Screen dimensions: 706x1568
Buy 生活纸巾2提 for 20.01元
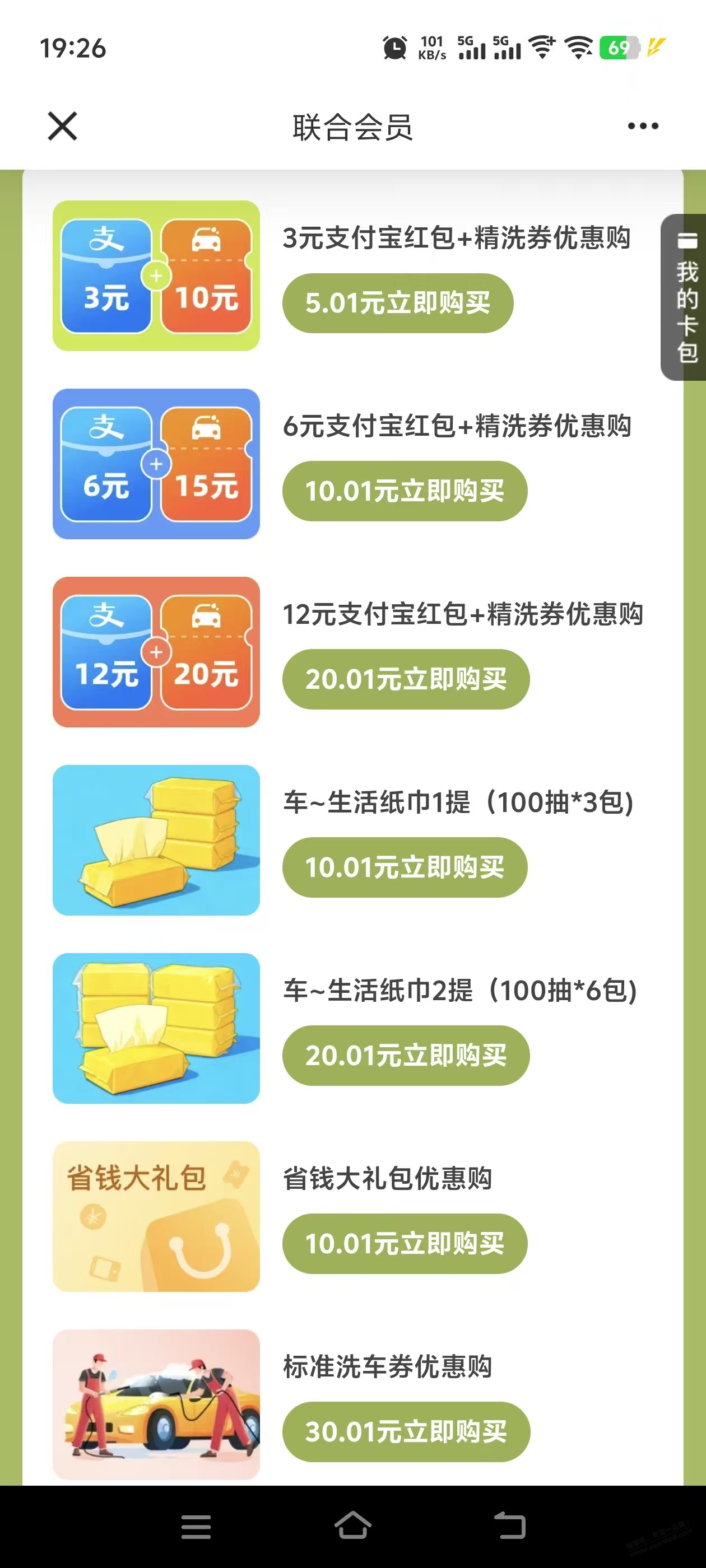click(x=406, y=1056)
